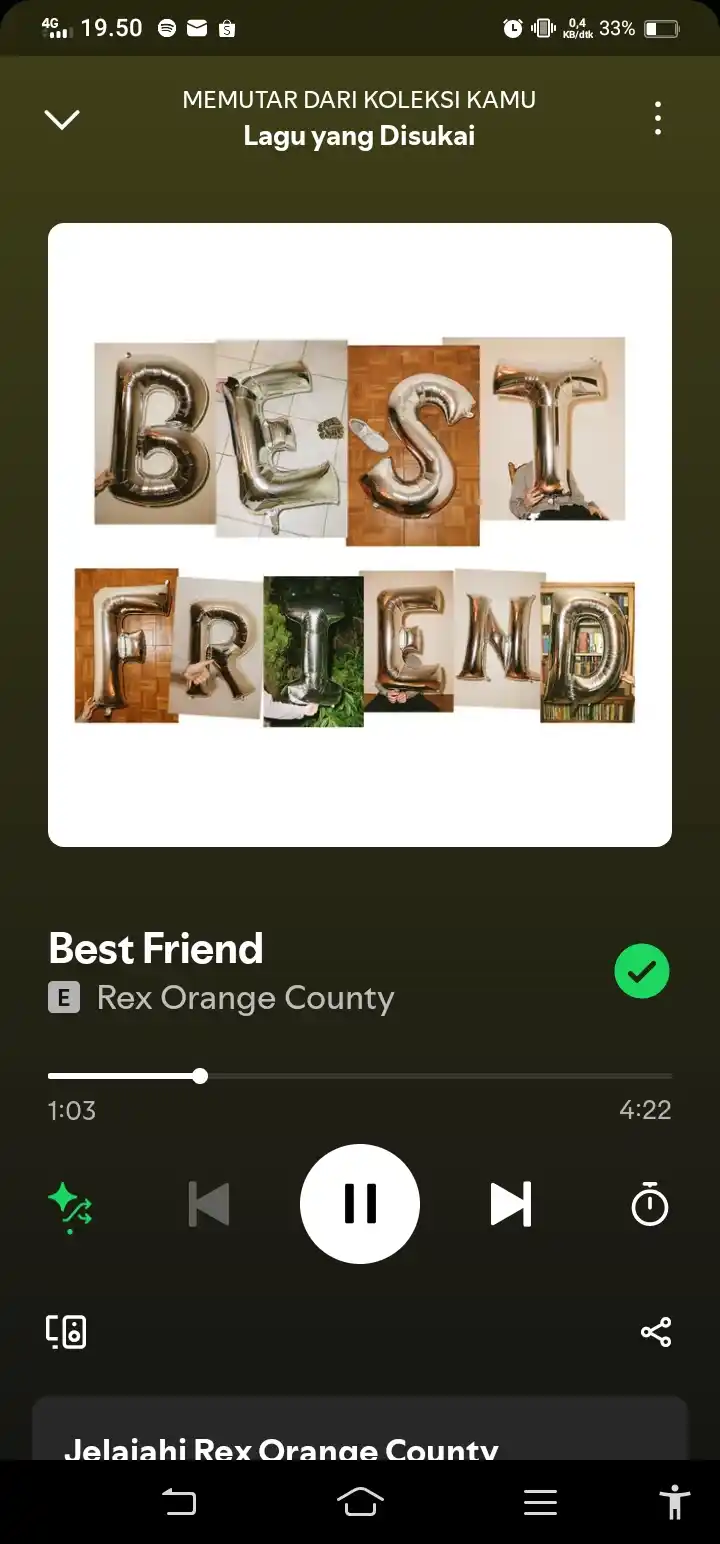Tap the playback progress bar
This screenshot has width=720, height=1544.
coord(360,1076)
